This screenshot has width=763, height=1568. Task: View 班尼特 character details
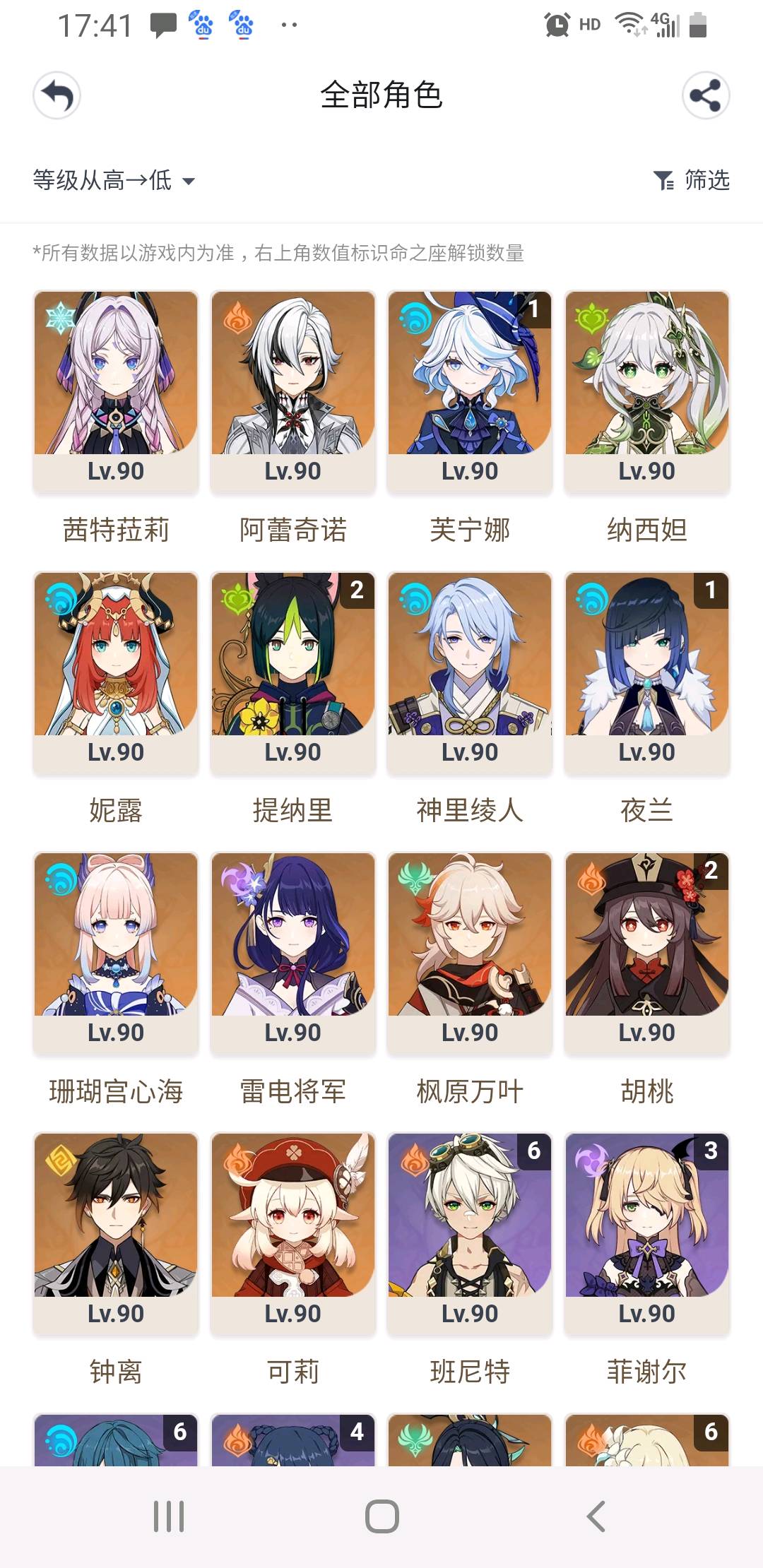click(470, 1234)
